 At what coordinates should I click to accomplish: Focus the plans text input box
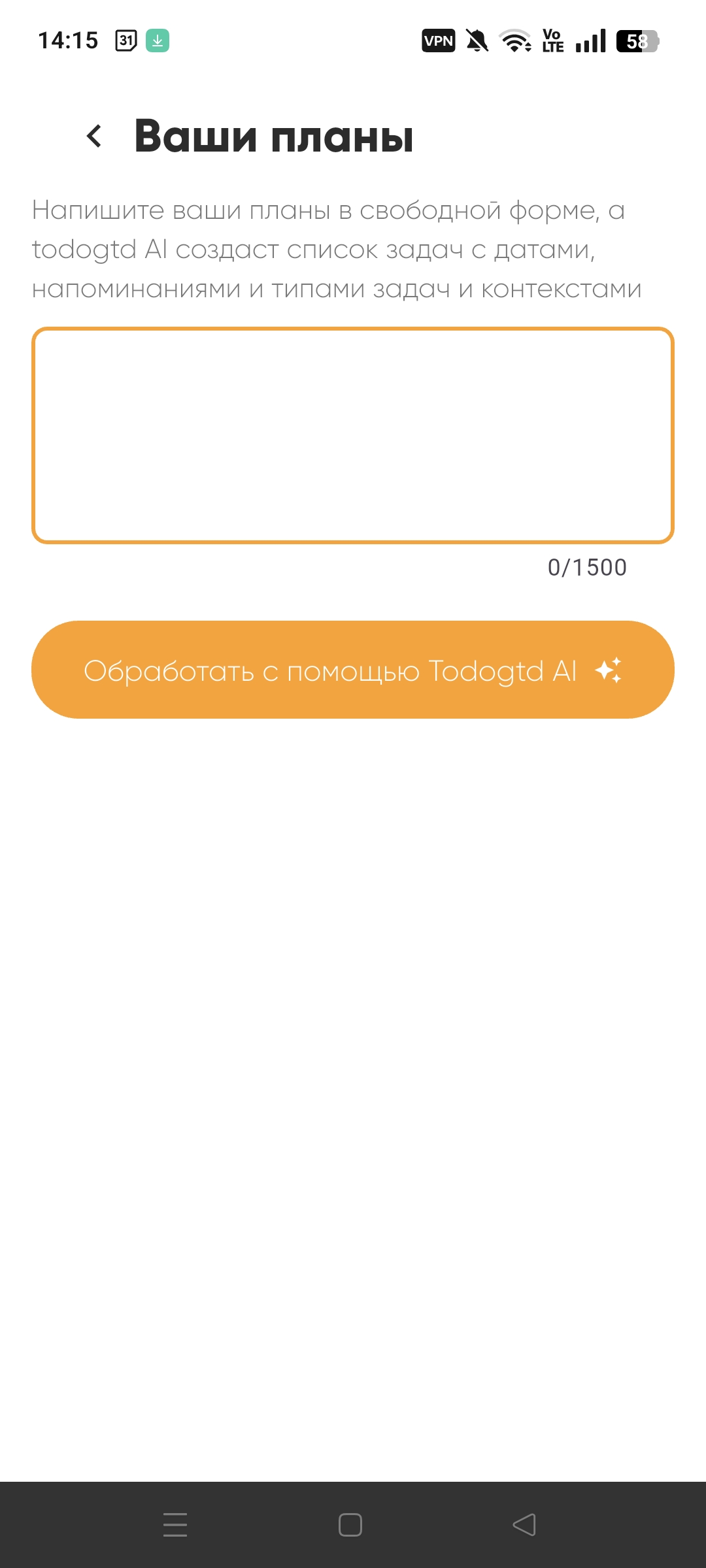click(353, 435)
